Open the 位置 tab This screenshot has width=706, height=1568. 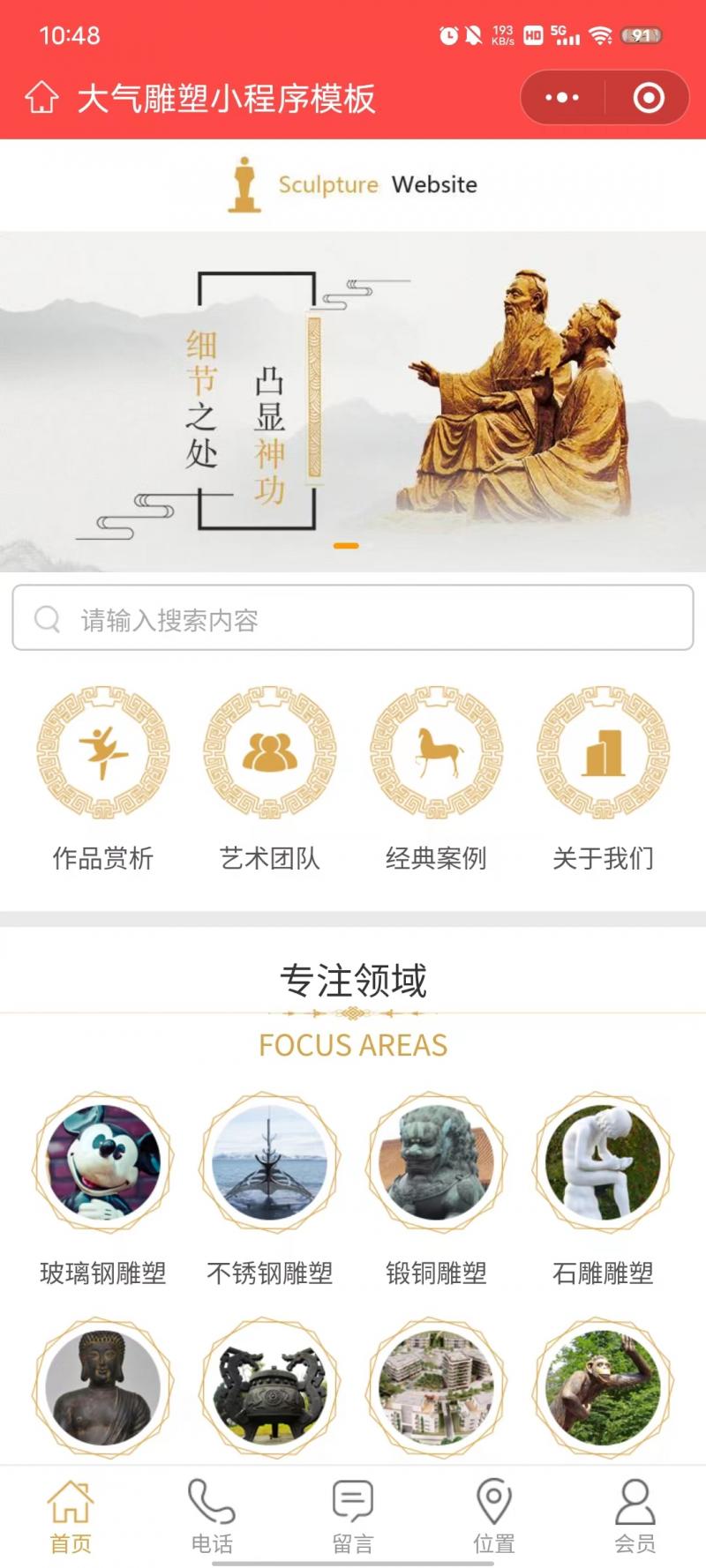(x=494, y=1517)
